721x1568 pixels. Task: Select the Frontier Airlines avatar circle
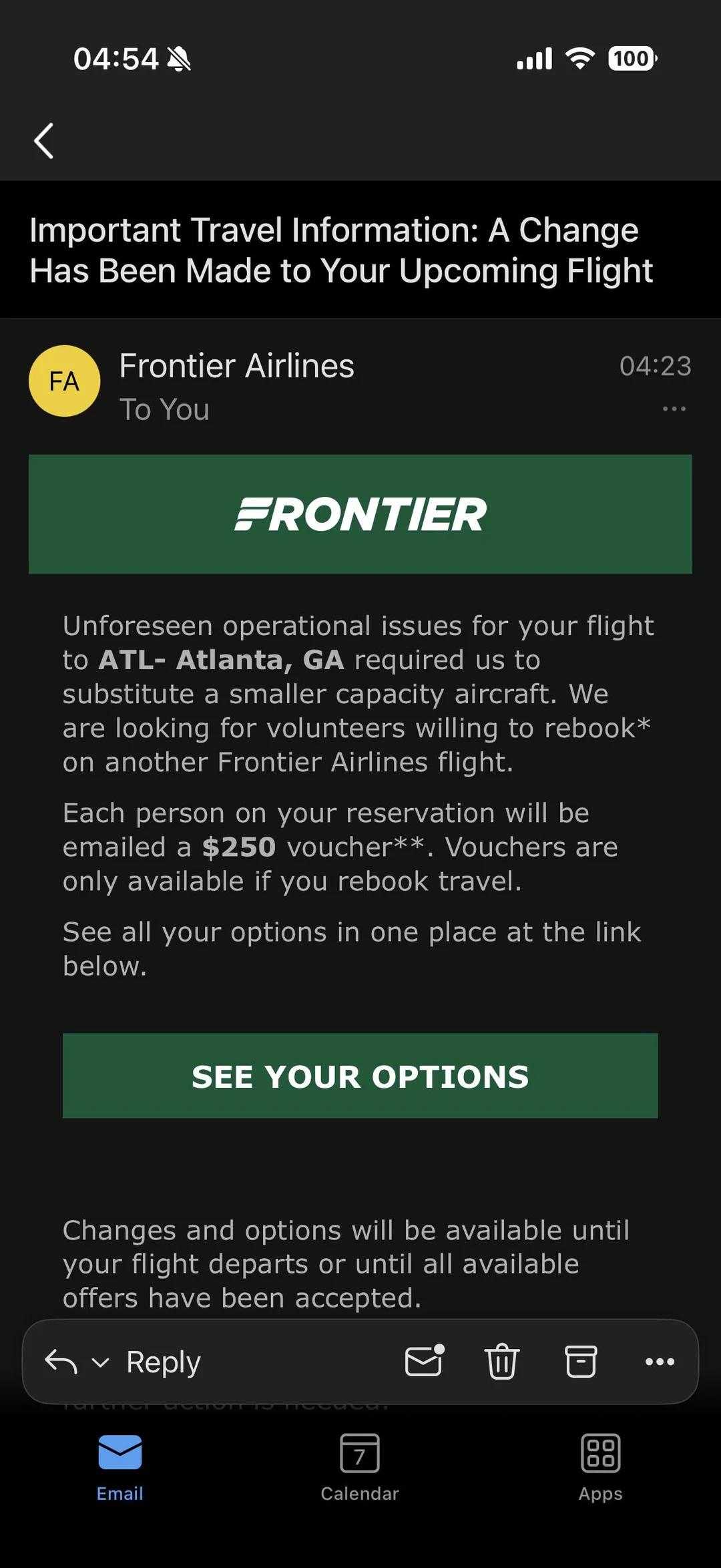(x=64, y=381)
